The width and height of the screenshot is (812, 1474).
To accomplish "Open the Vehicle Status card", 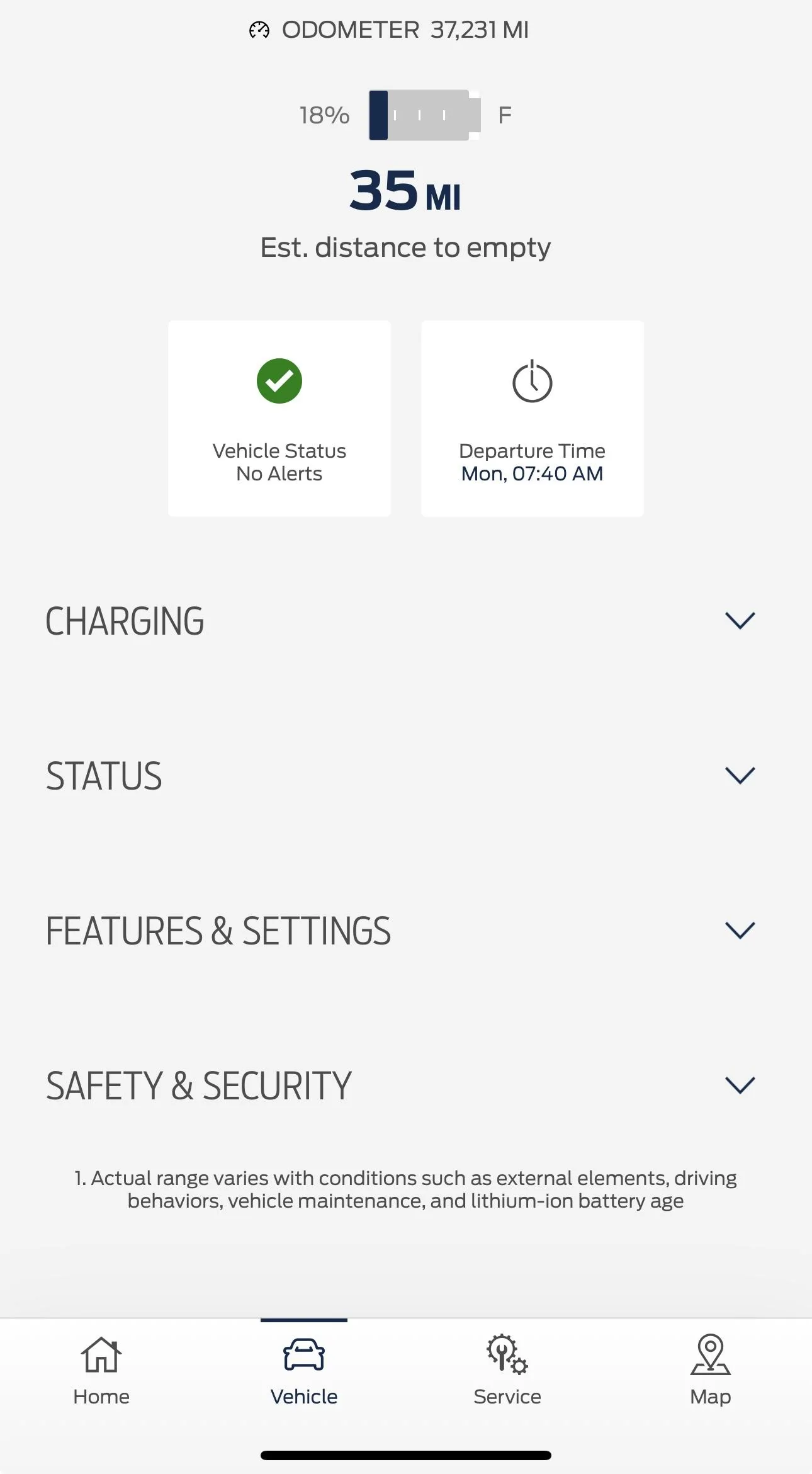I will point(279,419).
